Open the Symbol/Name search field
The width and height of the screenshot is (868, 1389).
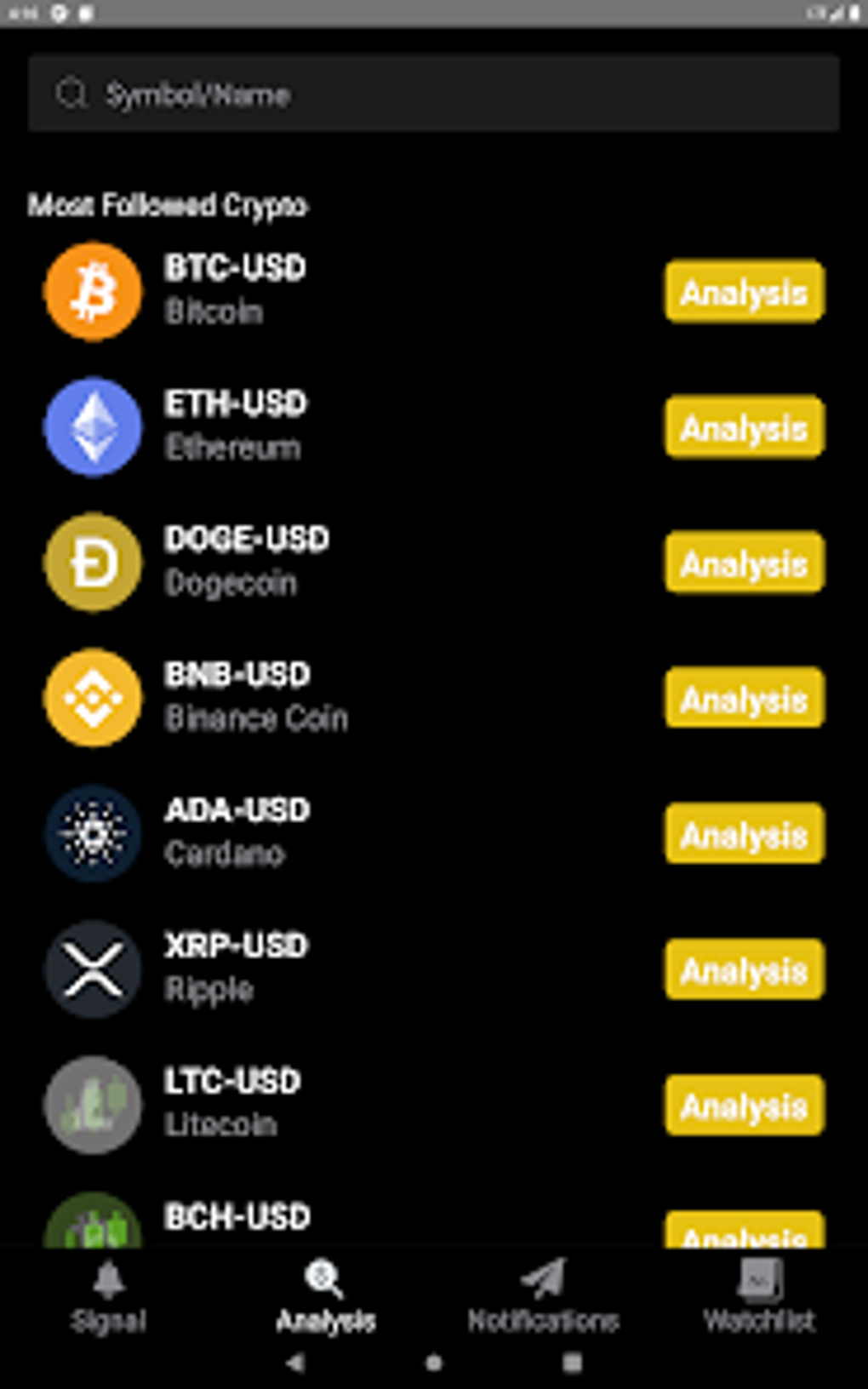pos(434,94)
